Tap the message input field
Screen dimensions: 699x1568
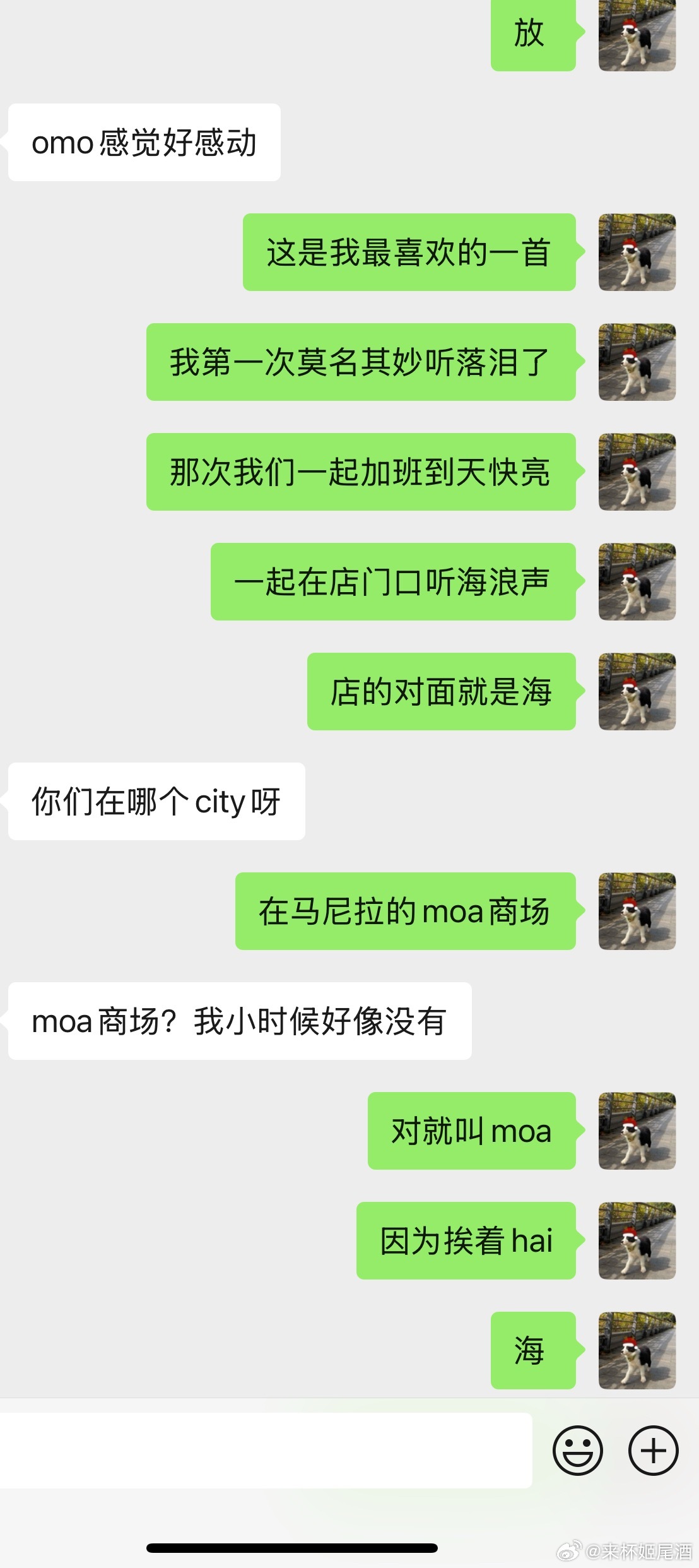(265, 1450)
